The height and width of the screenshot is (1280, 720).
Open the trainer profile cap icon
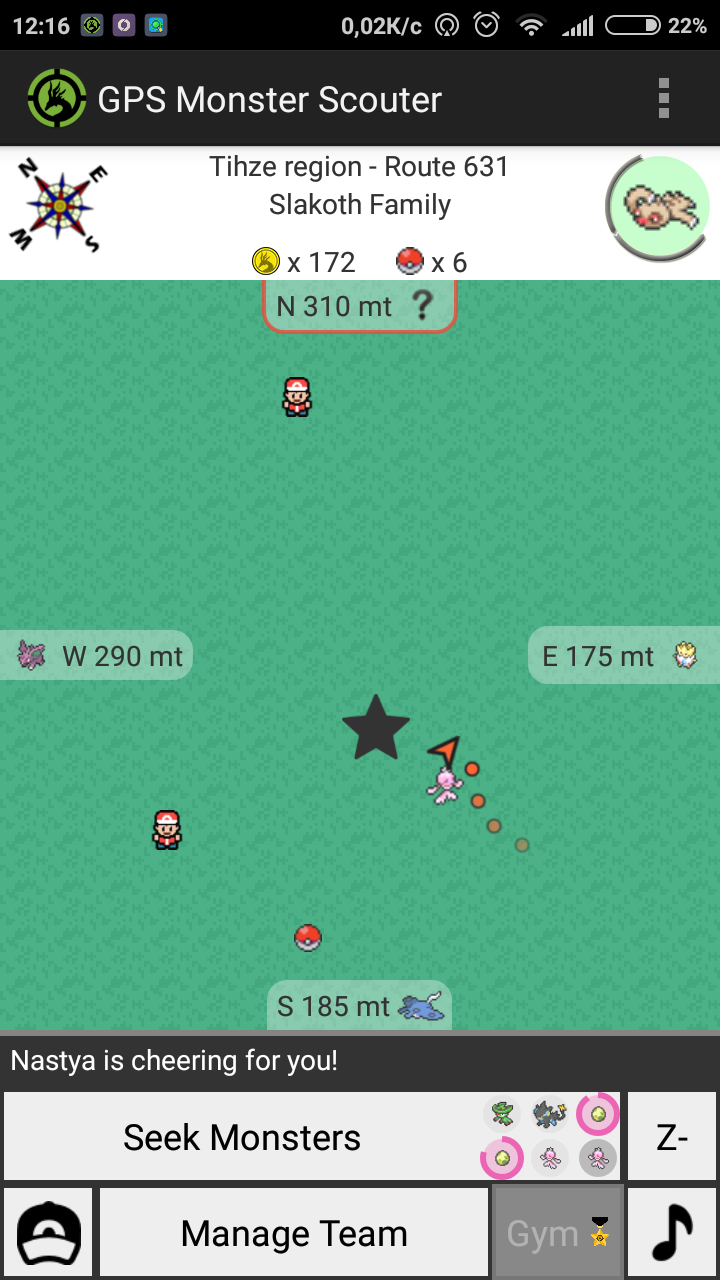[x=49, y=1233]
